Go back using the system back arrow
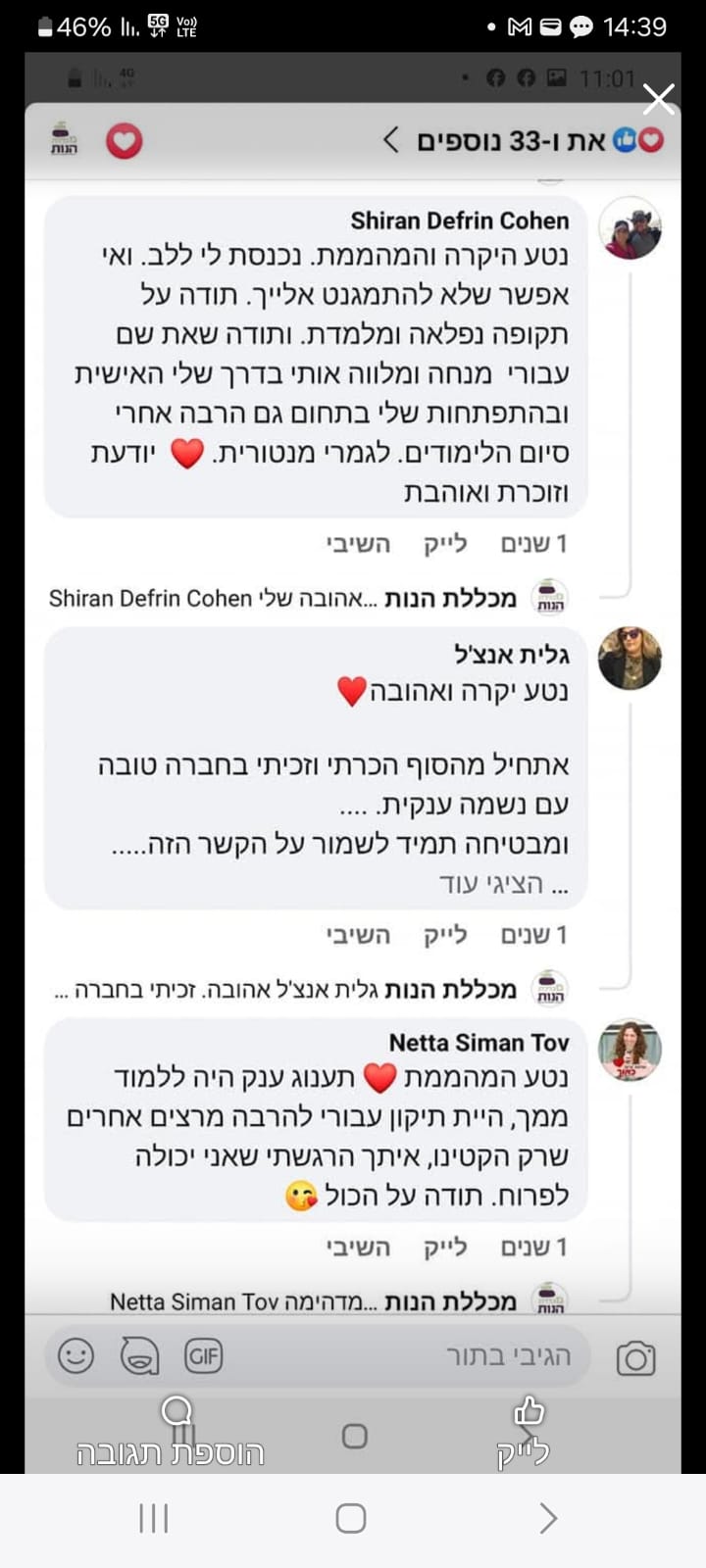The image size is (706, 1568). pos(548,1518)
